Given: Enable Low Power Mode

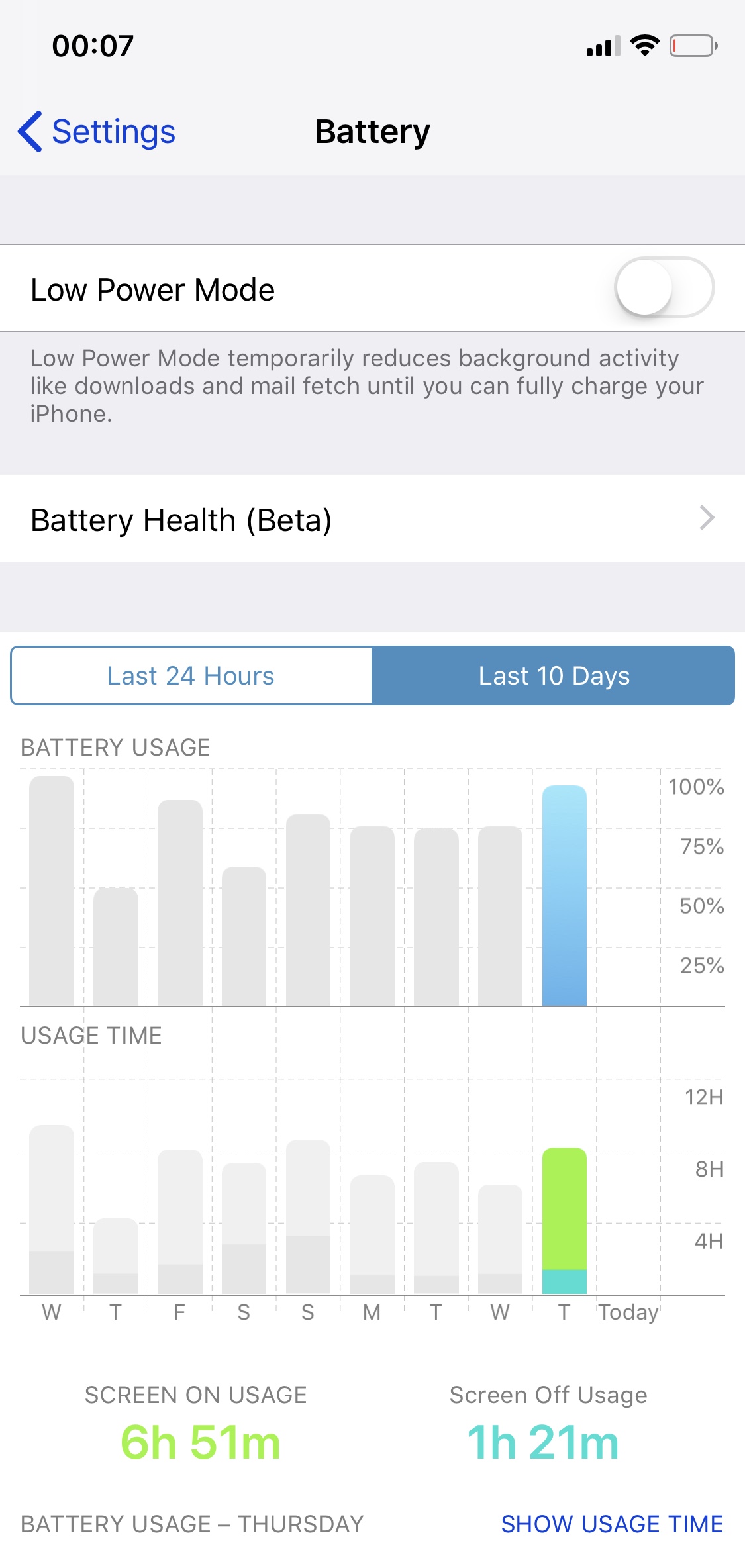Looking at the screenshot, I should point(664,288).
